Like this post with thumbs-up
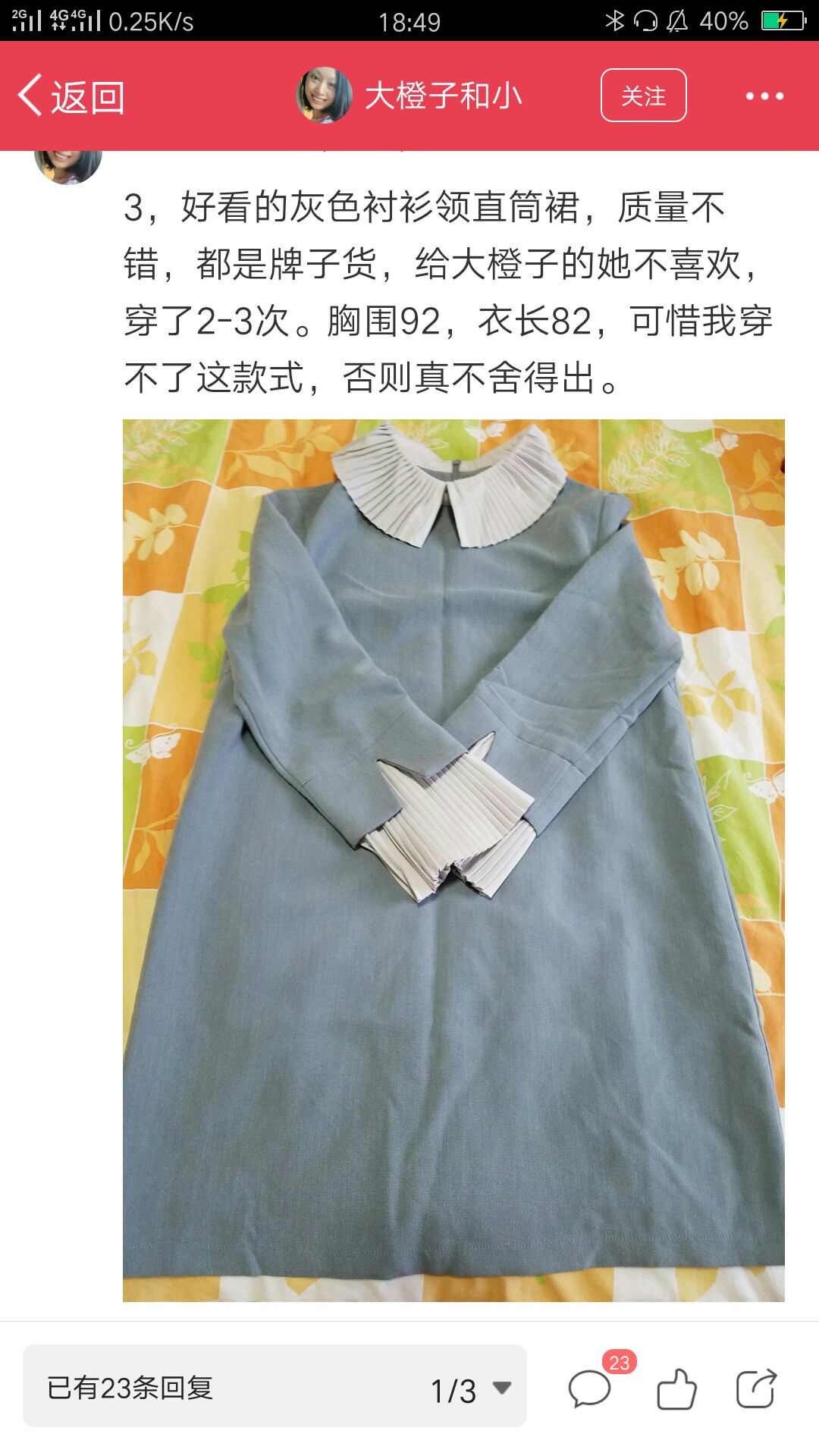Viewport: 819px width, 1456px height. point(676,1389)
